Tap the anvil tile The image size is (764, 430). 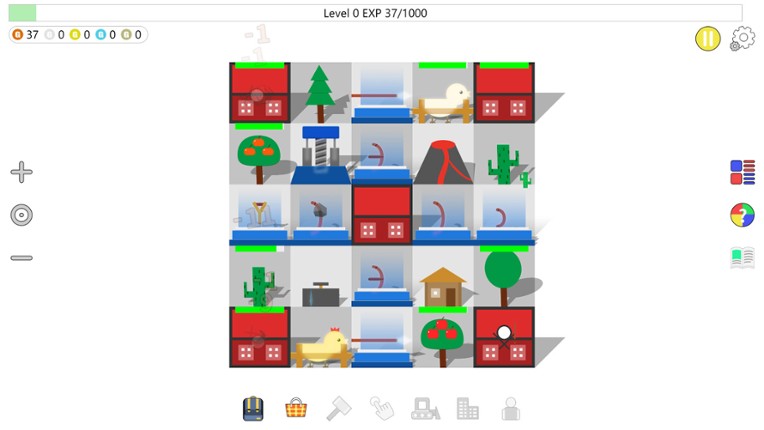click(x=320, y=294)
